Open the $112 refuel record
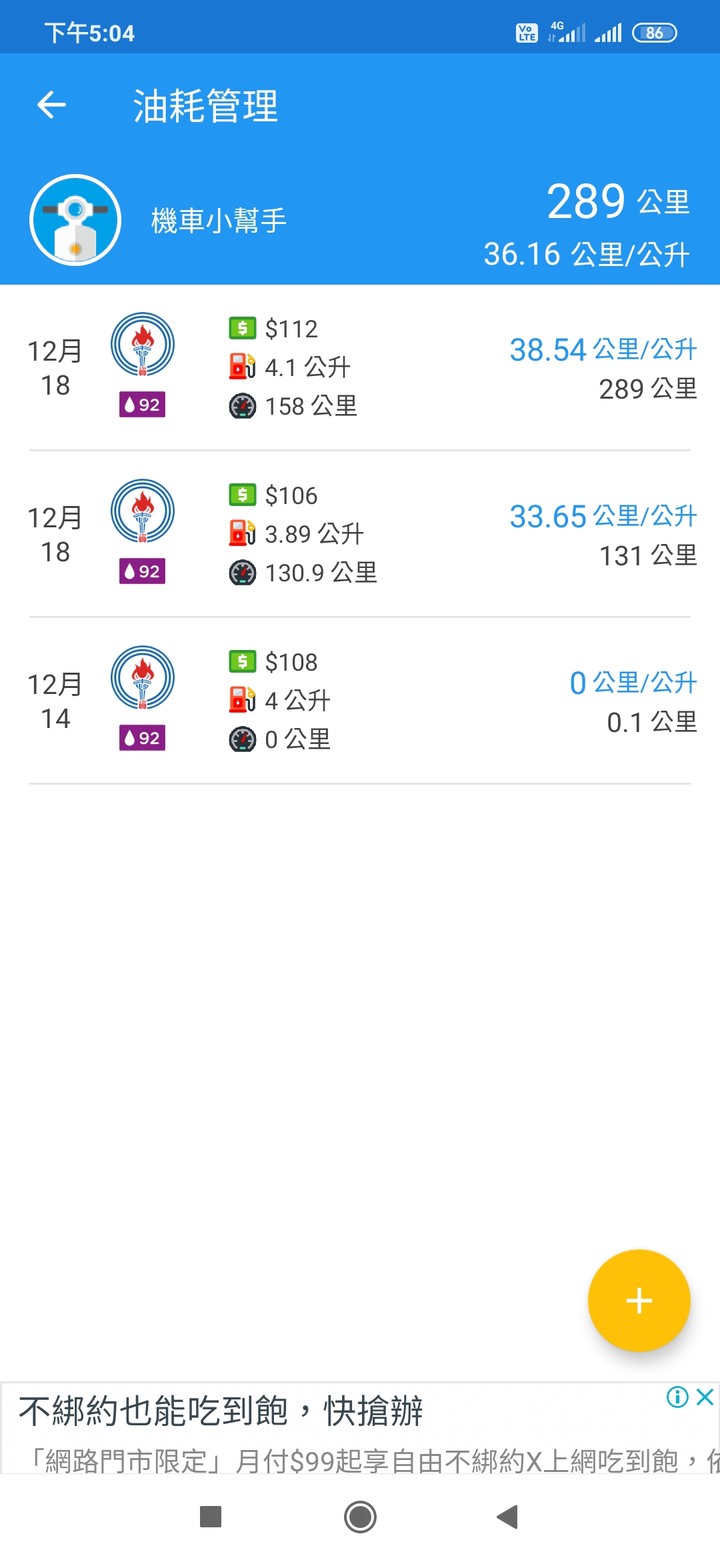 360,367
